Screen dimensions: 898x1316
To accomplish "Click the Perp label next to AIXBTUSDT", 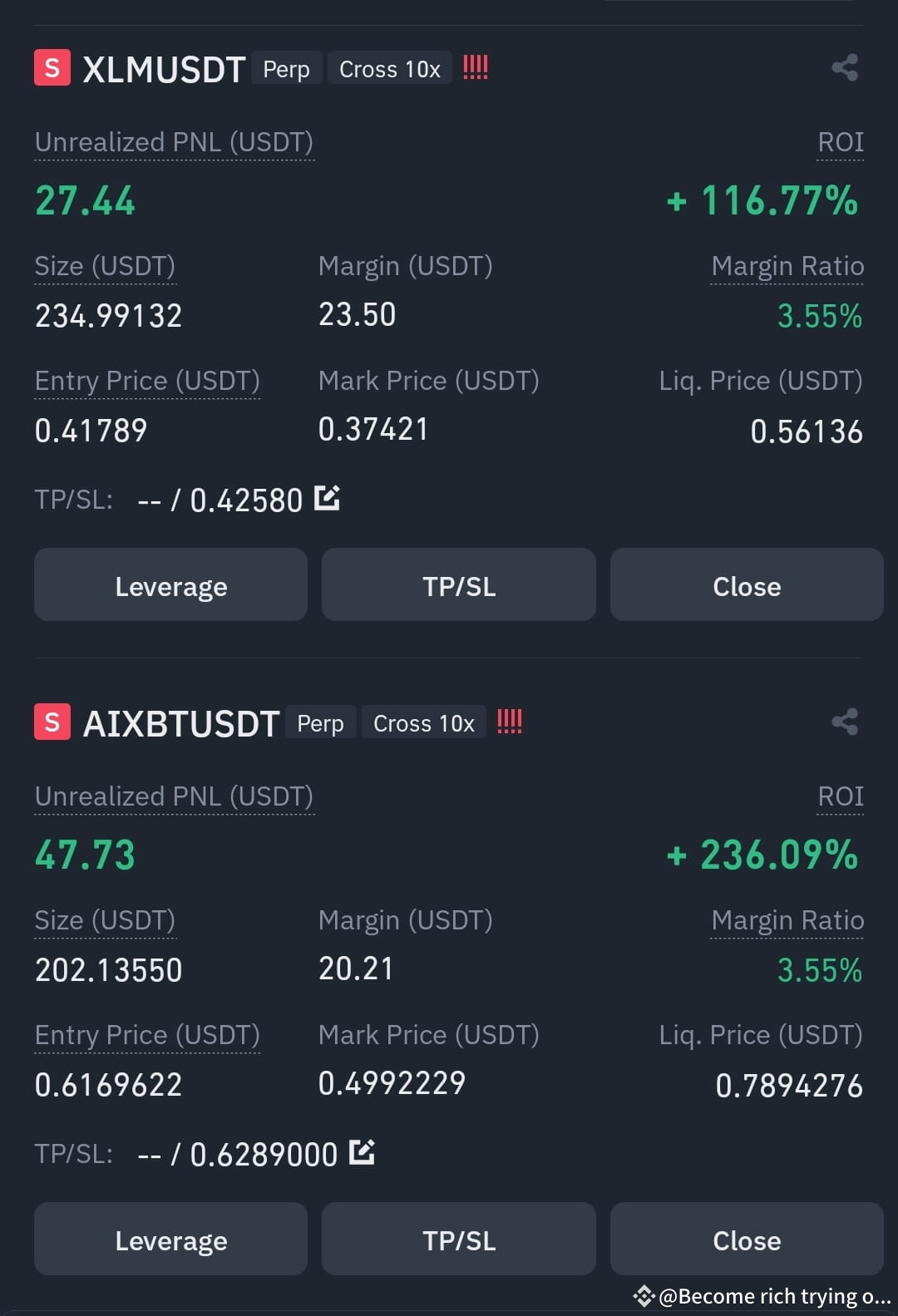I will pyautogui.click(x=320, y=722).
